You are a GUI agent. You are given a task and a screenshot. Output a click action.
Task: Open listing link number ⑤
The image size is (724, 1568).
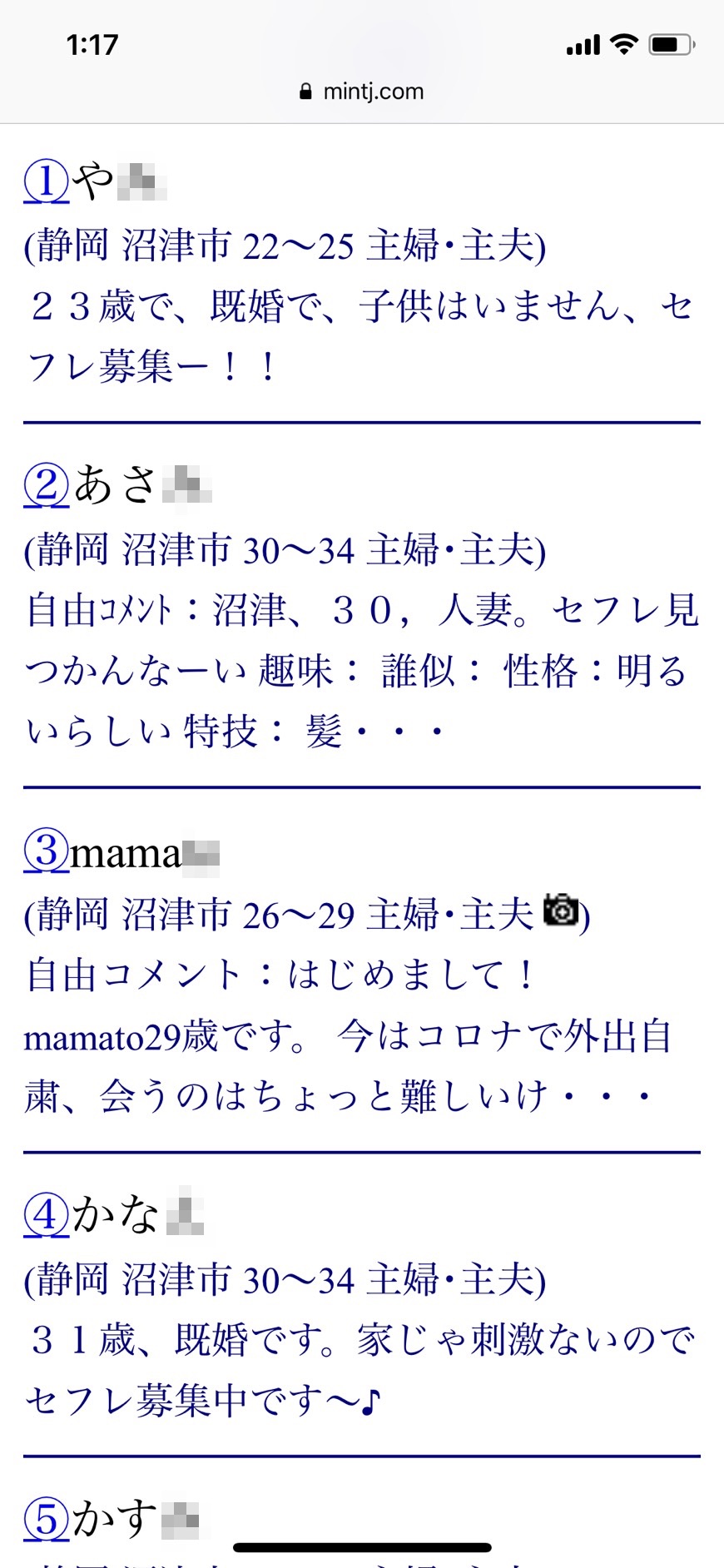46,1520
